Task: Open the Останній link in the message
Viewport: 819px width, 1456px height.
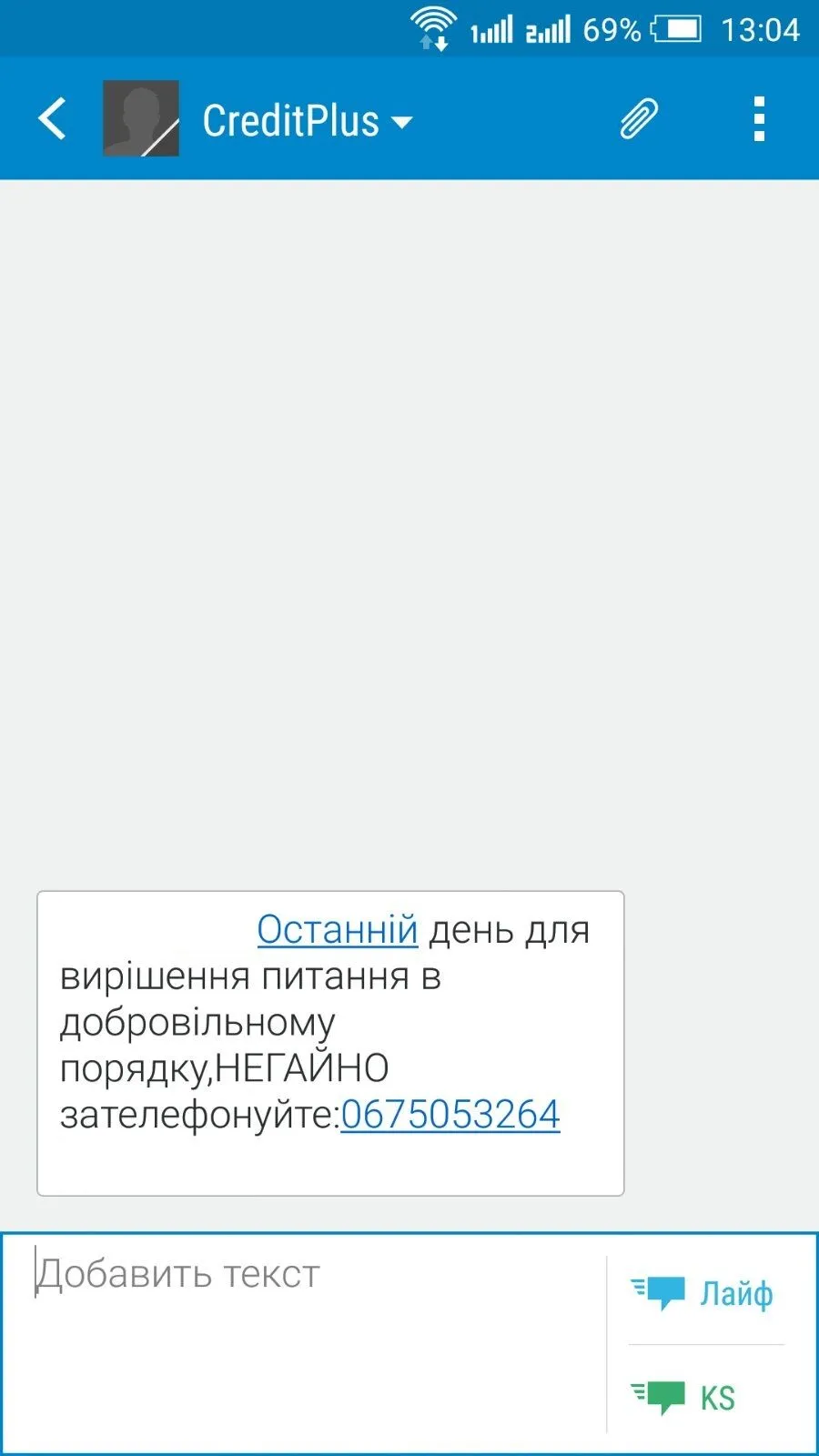Action: (x=337, y=930)
